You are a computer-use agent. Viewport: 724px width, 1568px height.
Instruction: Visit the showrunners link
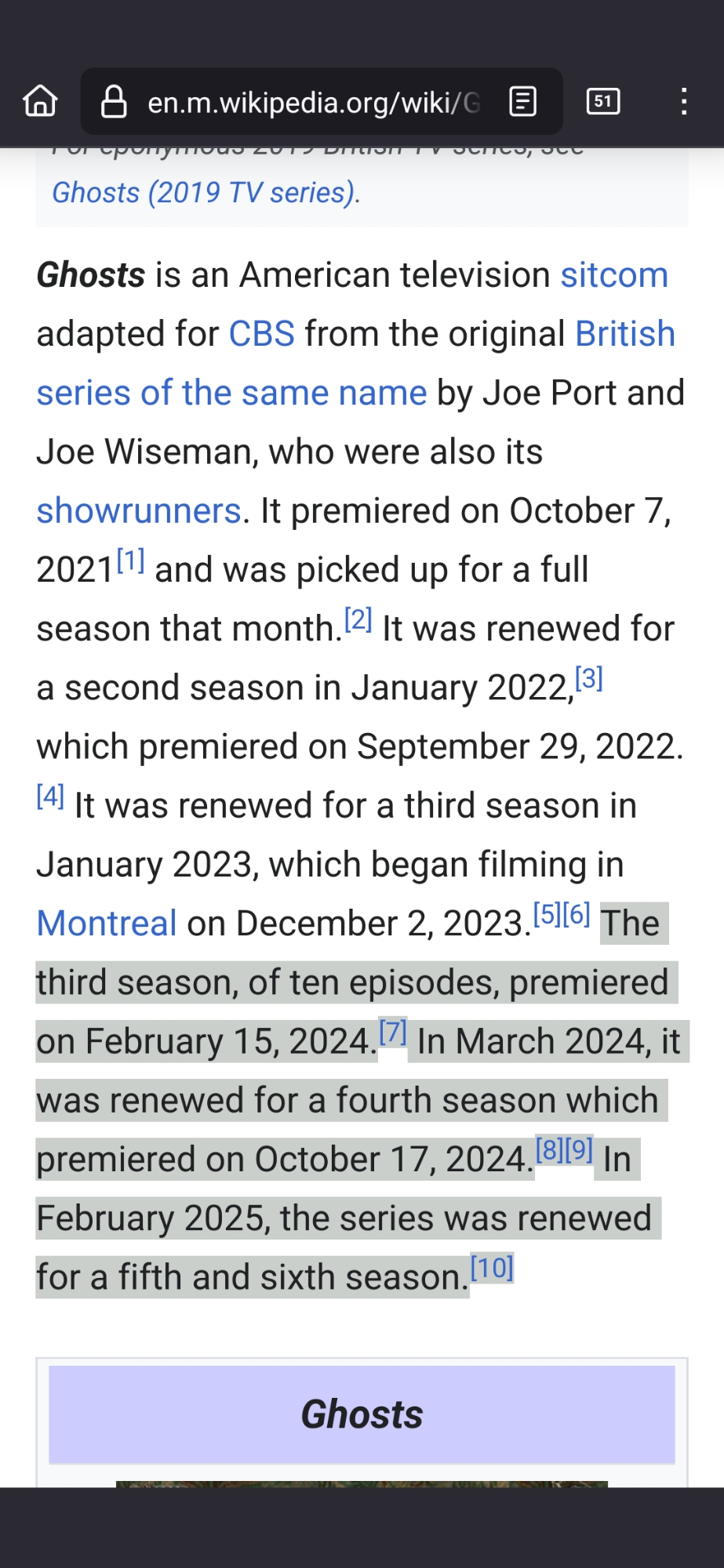[139, 511]
